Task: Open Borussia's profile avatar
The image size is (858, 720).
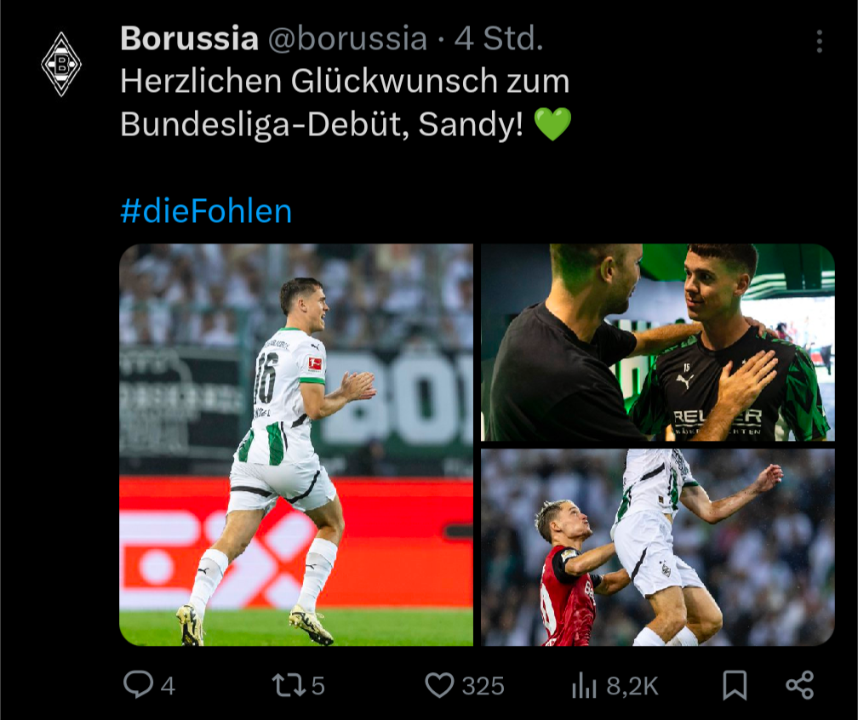Action: point(61,64)
